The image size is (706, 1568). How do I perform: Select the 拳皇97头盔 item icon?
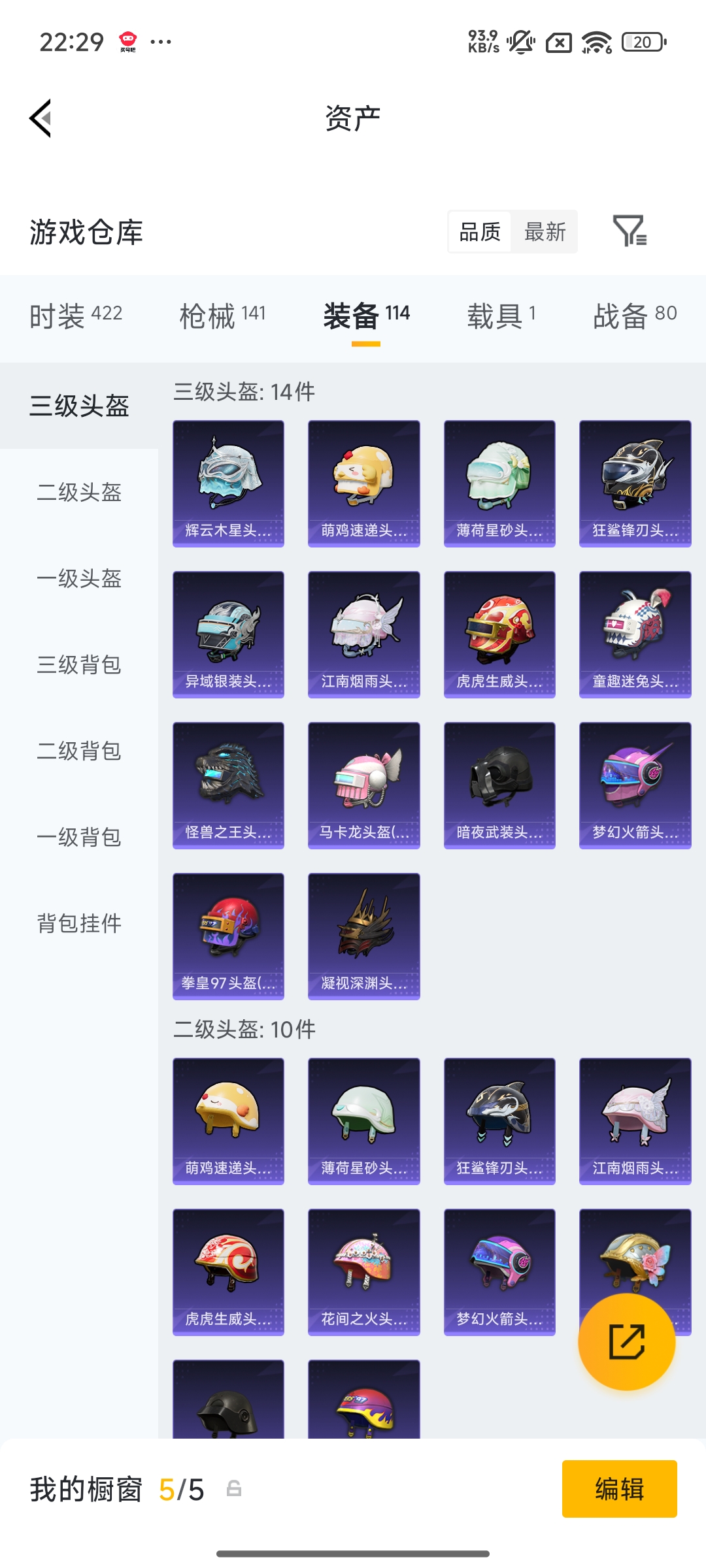(x=228, y=936)
